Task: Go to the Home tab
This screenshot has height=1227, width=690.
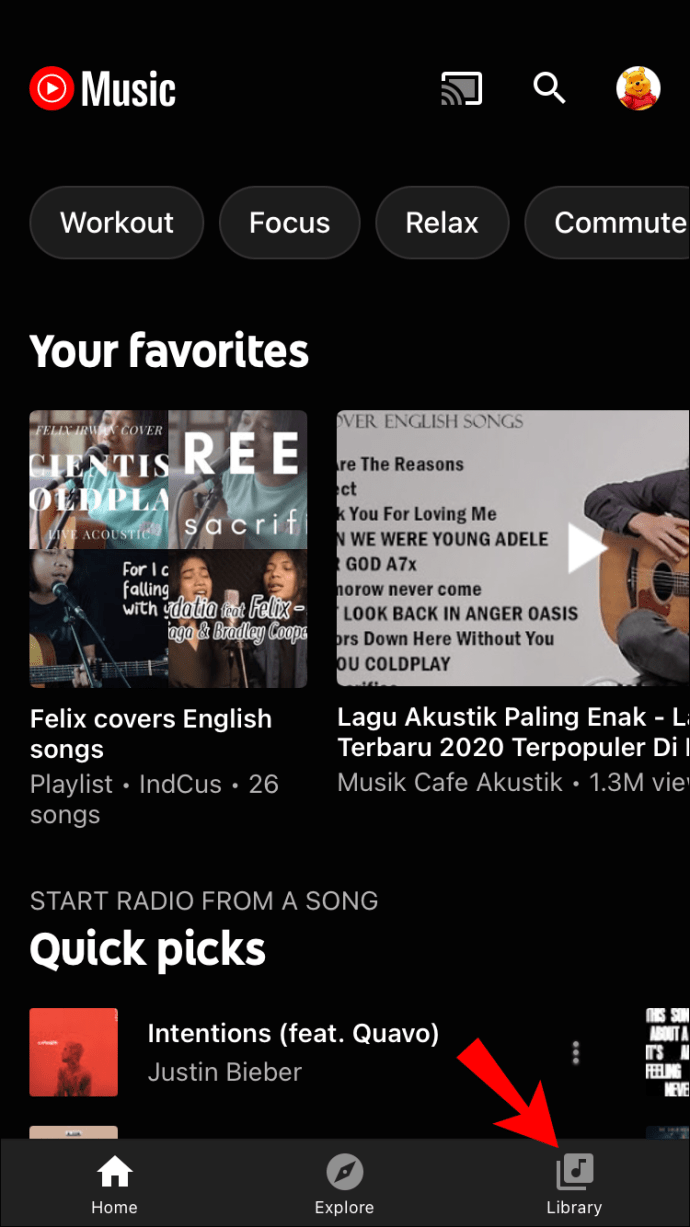Action: tap(115, 1184)
